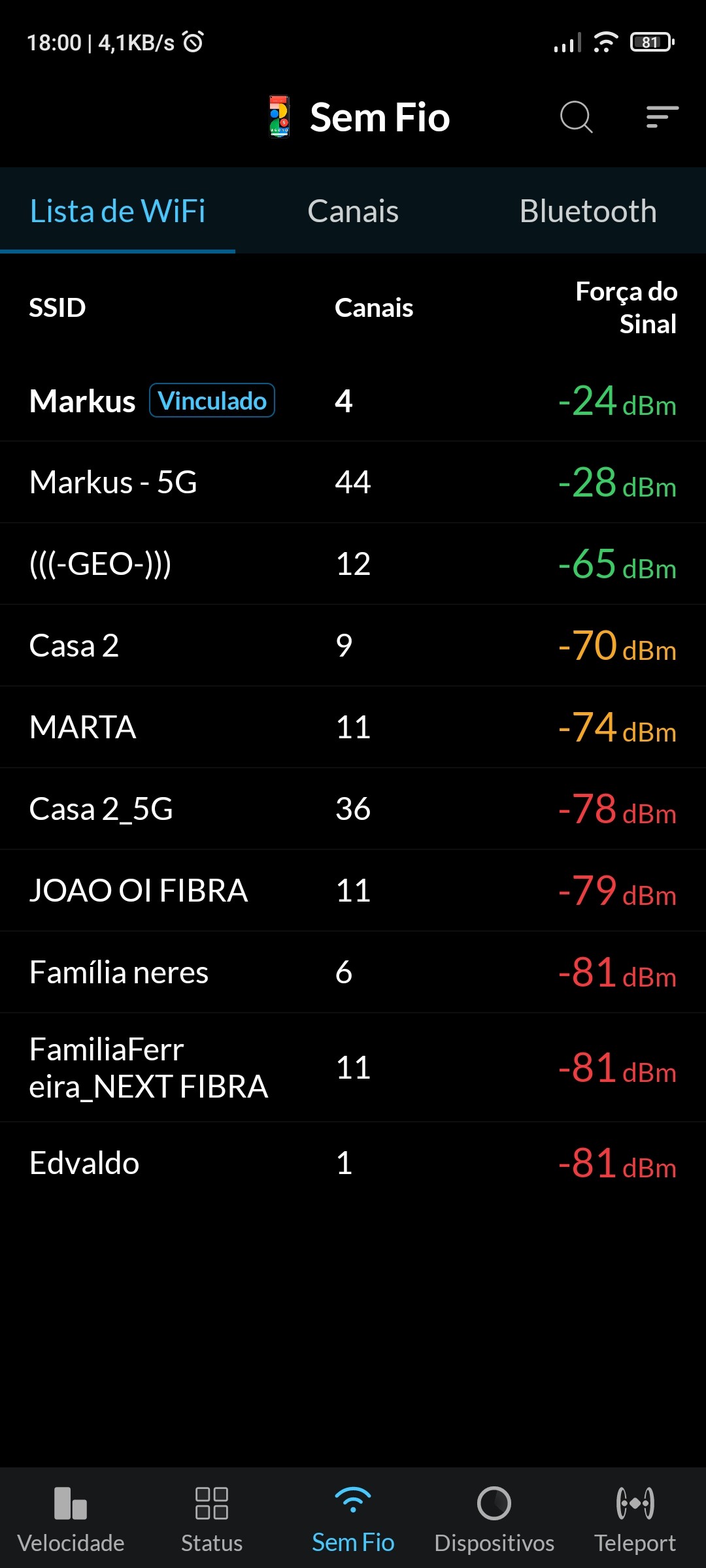Open the Teleport tab
The width and height of the screenshot is (706, 1568).
click(x=635, y=1519)
